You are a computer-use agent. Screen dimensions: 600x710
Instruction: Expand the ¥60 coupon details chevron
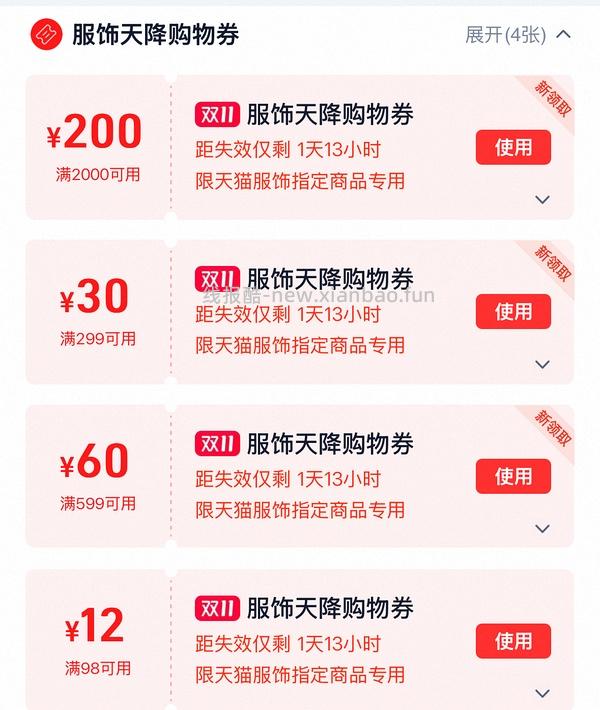click(543, 528)
